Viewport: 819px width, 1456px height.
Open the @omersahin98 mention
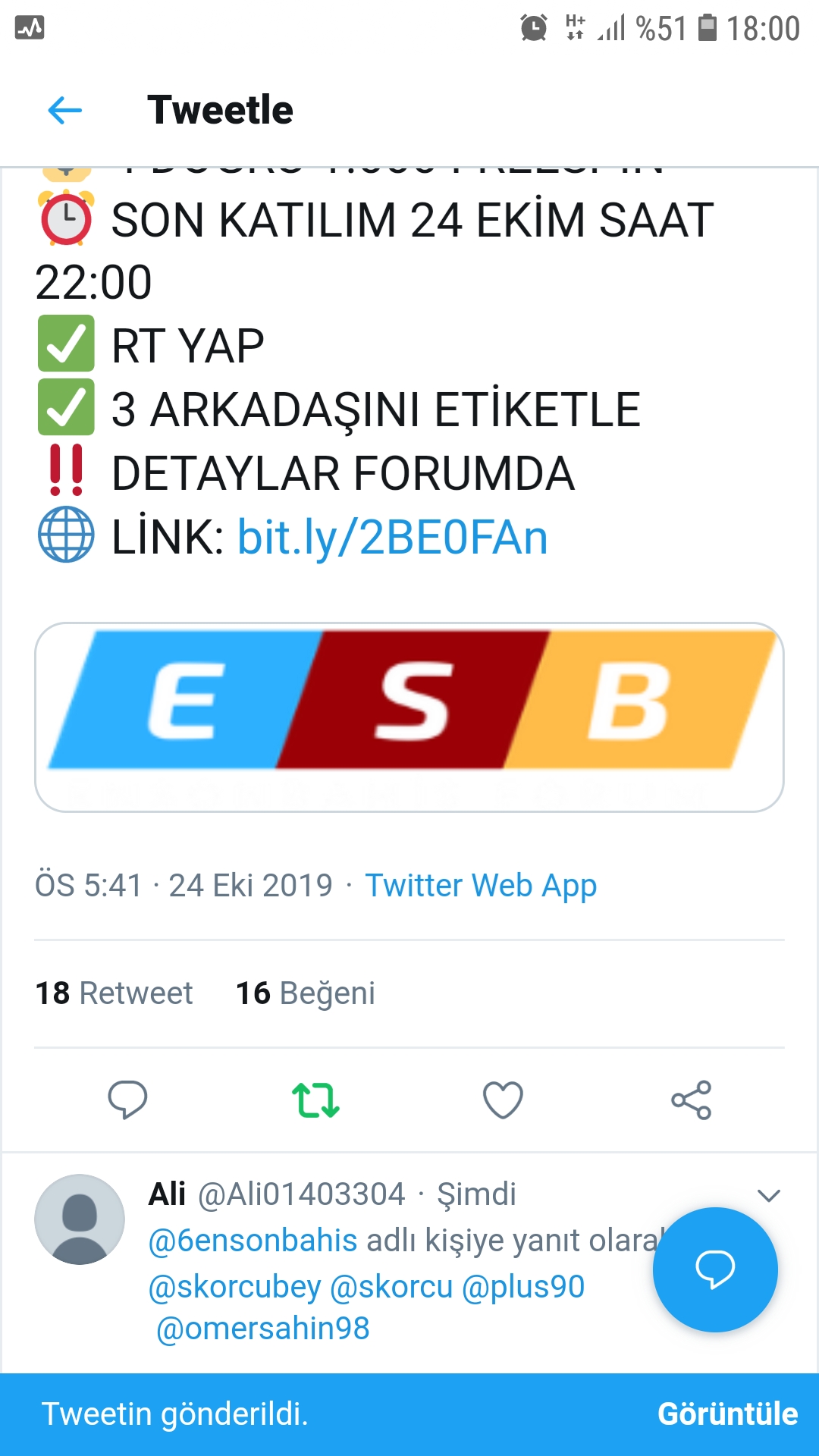click(262, 1329)
